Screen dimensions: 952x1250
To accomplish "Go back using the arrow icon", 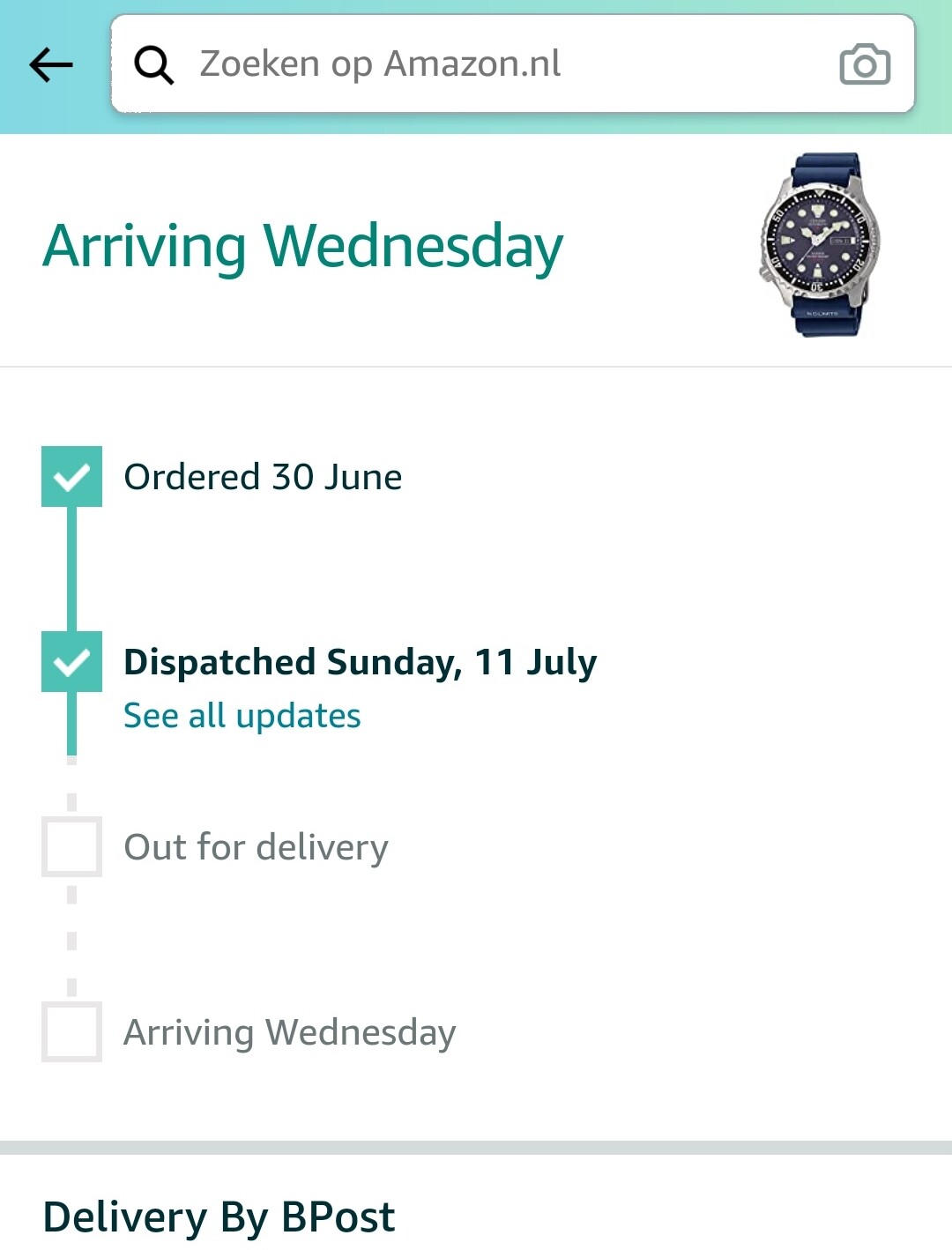I will [x=51, y=64].
